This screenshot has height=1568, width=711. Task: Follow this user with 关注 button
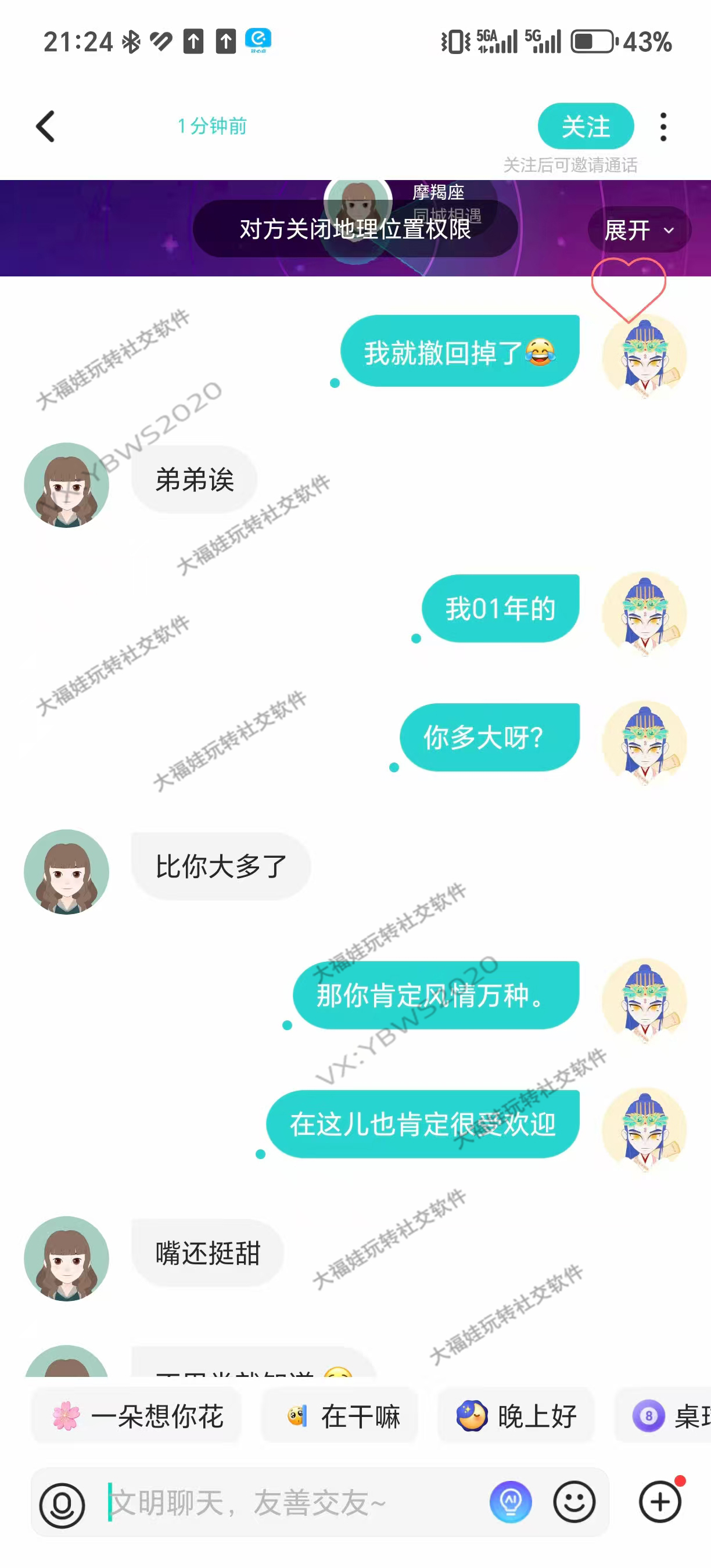point(585,127)
